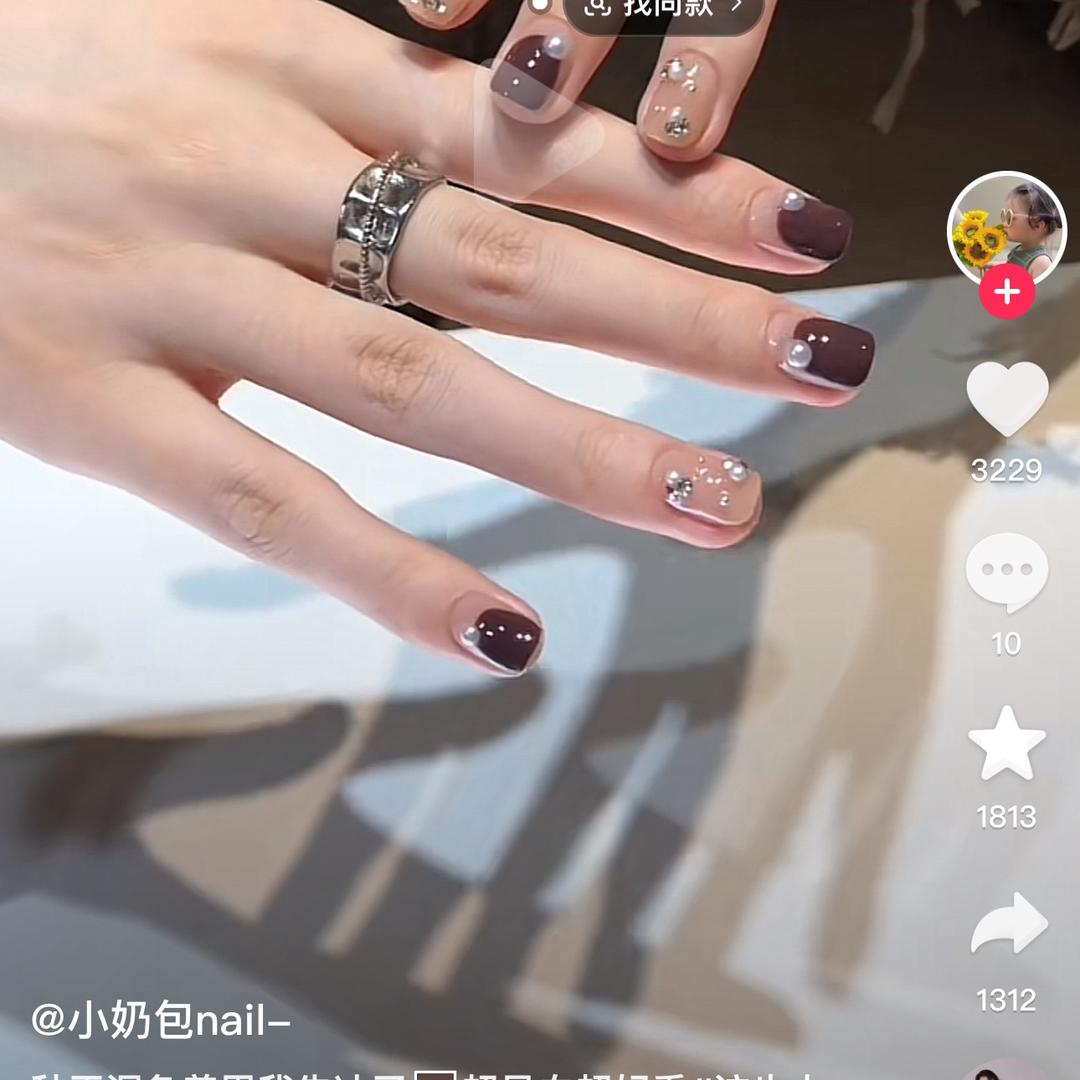The height and width of the screenshot is (1080, 1080).
Task: Favorite this video with the star icon
Action: tap(1006, 745)
